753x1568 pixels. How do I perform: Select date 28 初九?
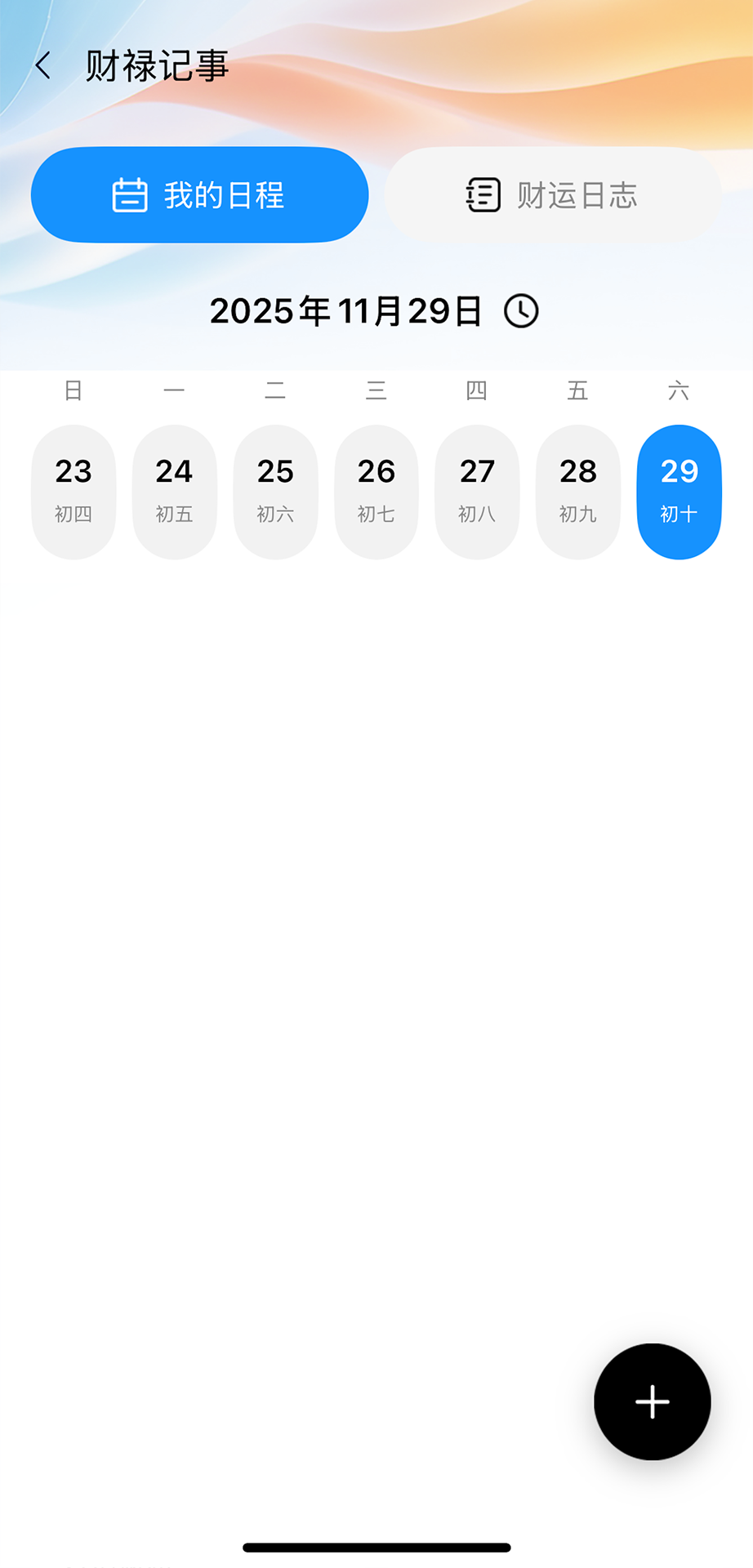[578, 492]
